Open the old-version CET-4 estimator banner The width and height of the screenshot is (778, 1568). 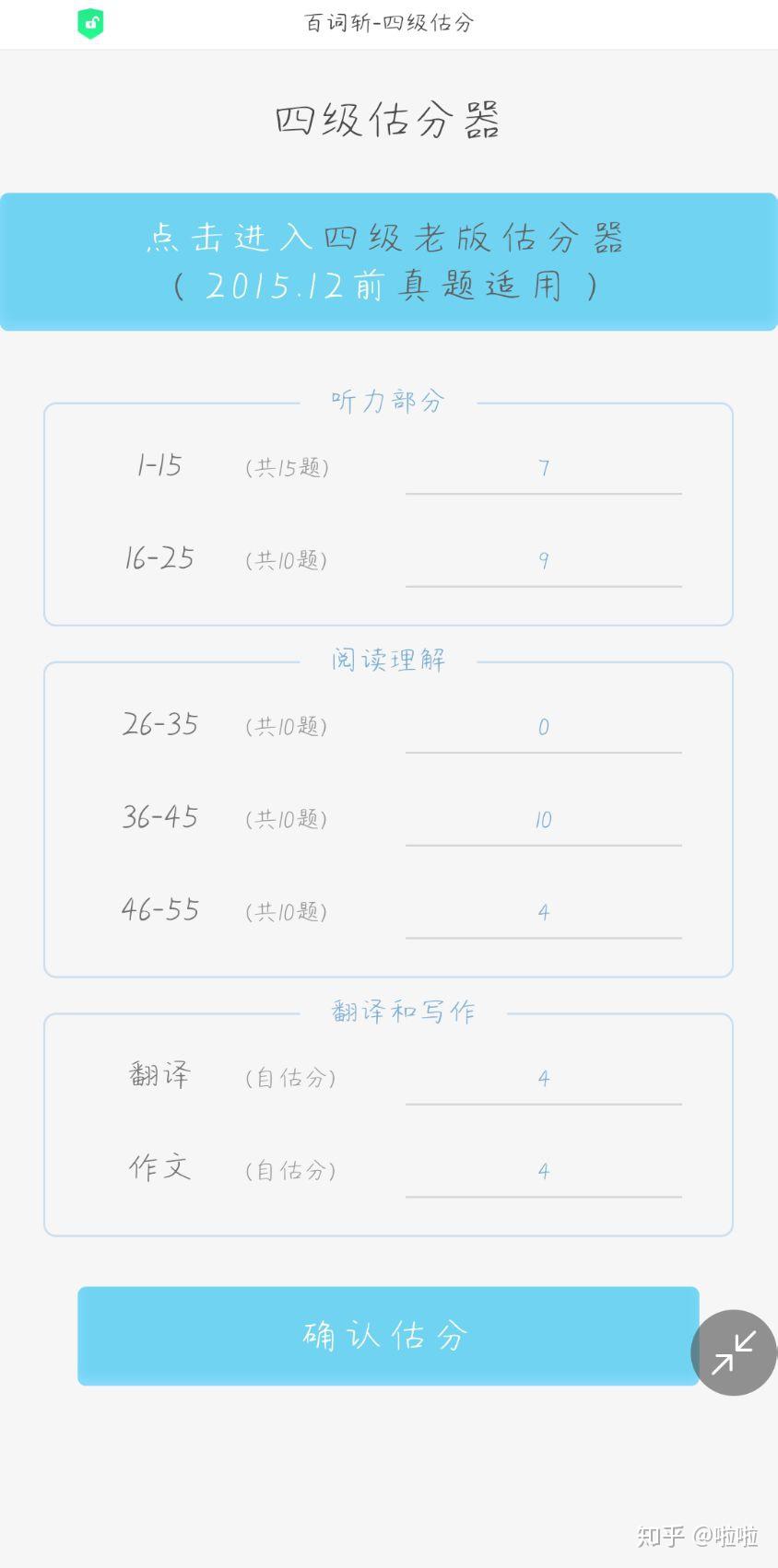click(x=388, y=262)
